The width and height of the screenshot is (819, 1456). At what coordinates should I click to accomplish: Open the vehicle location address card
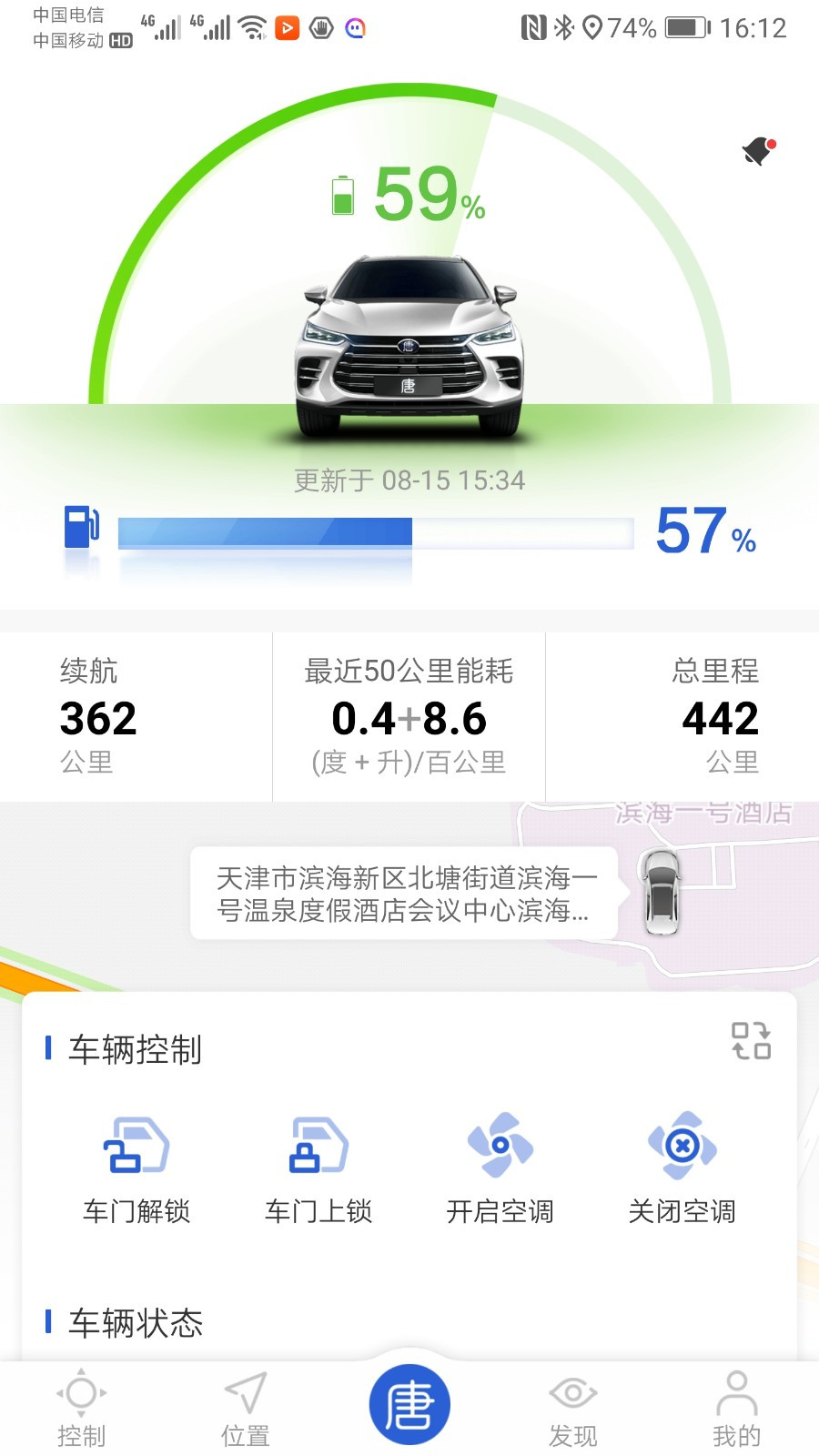[403, 894]
